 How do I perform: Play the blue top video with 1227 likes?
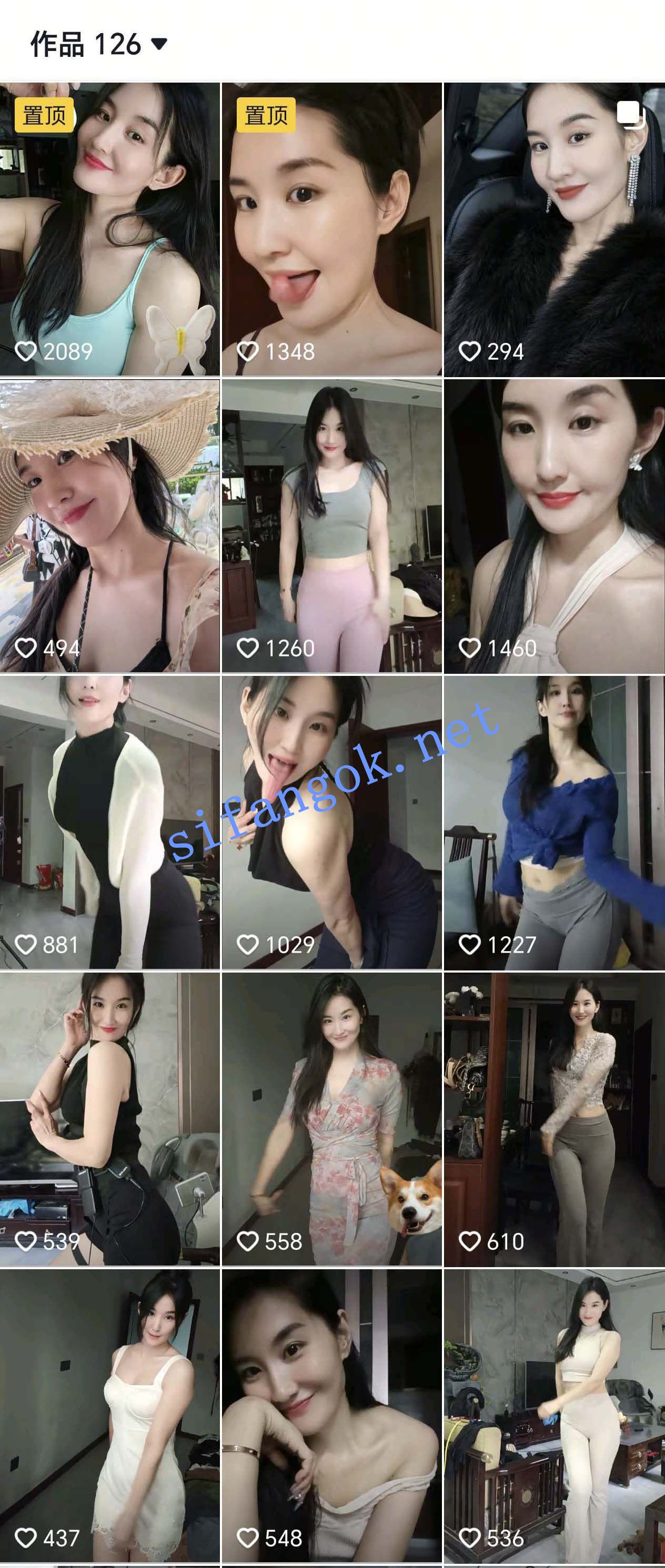pyautogui.click(x=554, y=822)
